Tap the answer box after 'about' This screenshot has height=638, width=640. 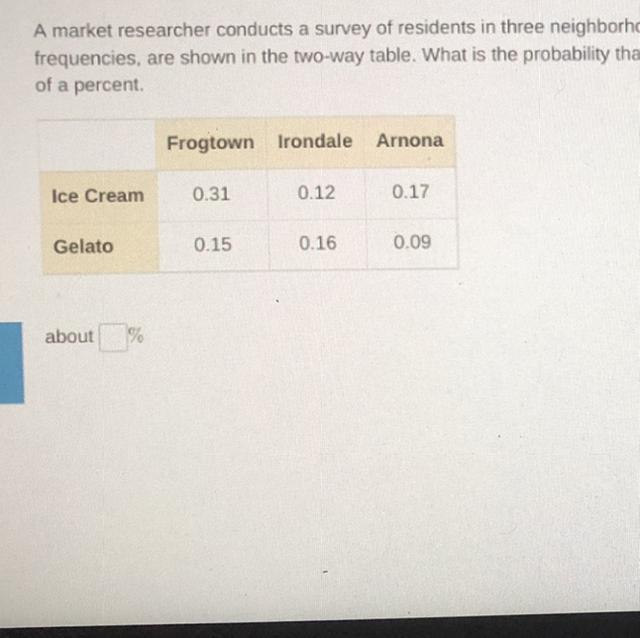113,338
